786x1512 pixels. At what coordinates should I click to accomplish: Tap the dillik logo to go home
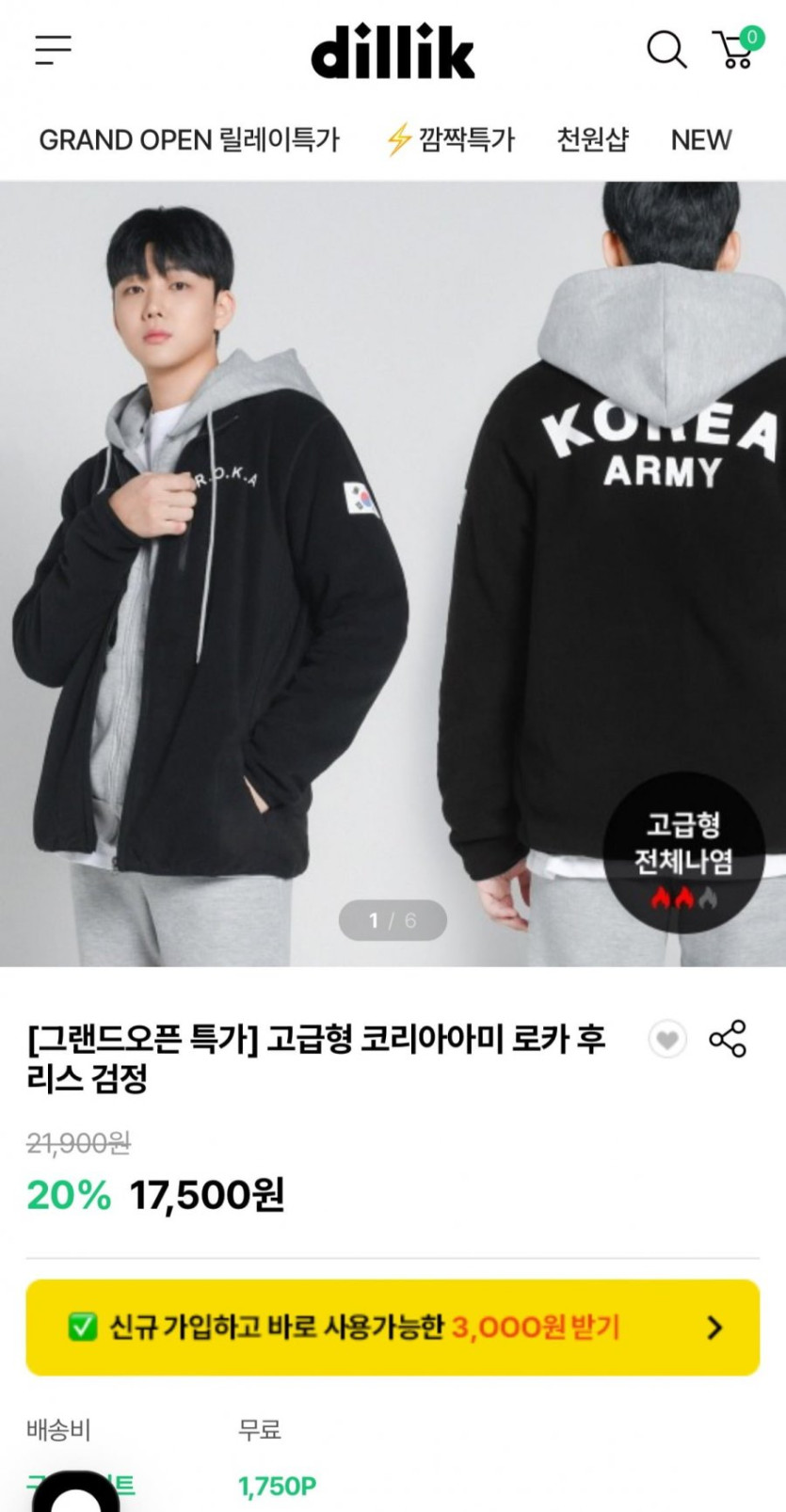click(393, 52)
